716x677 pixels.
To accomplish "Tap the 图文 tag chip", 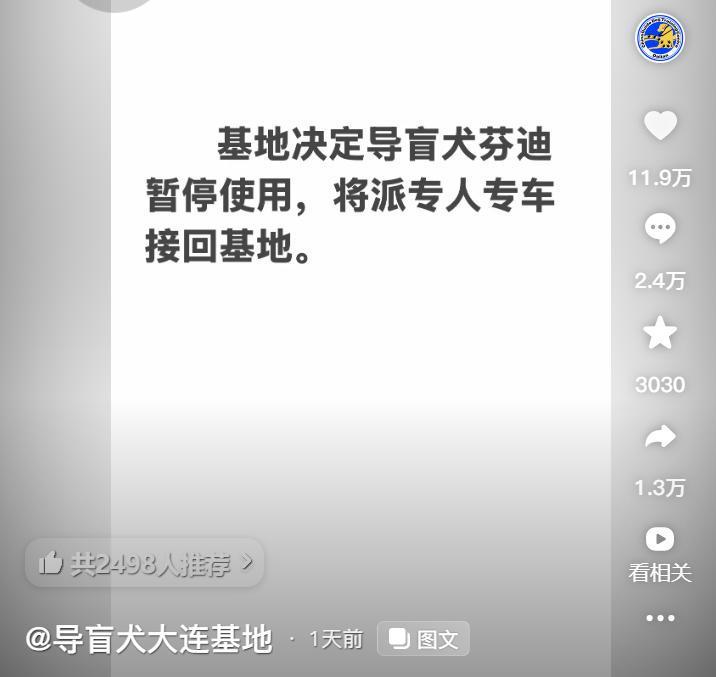I will pos(423,639).
